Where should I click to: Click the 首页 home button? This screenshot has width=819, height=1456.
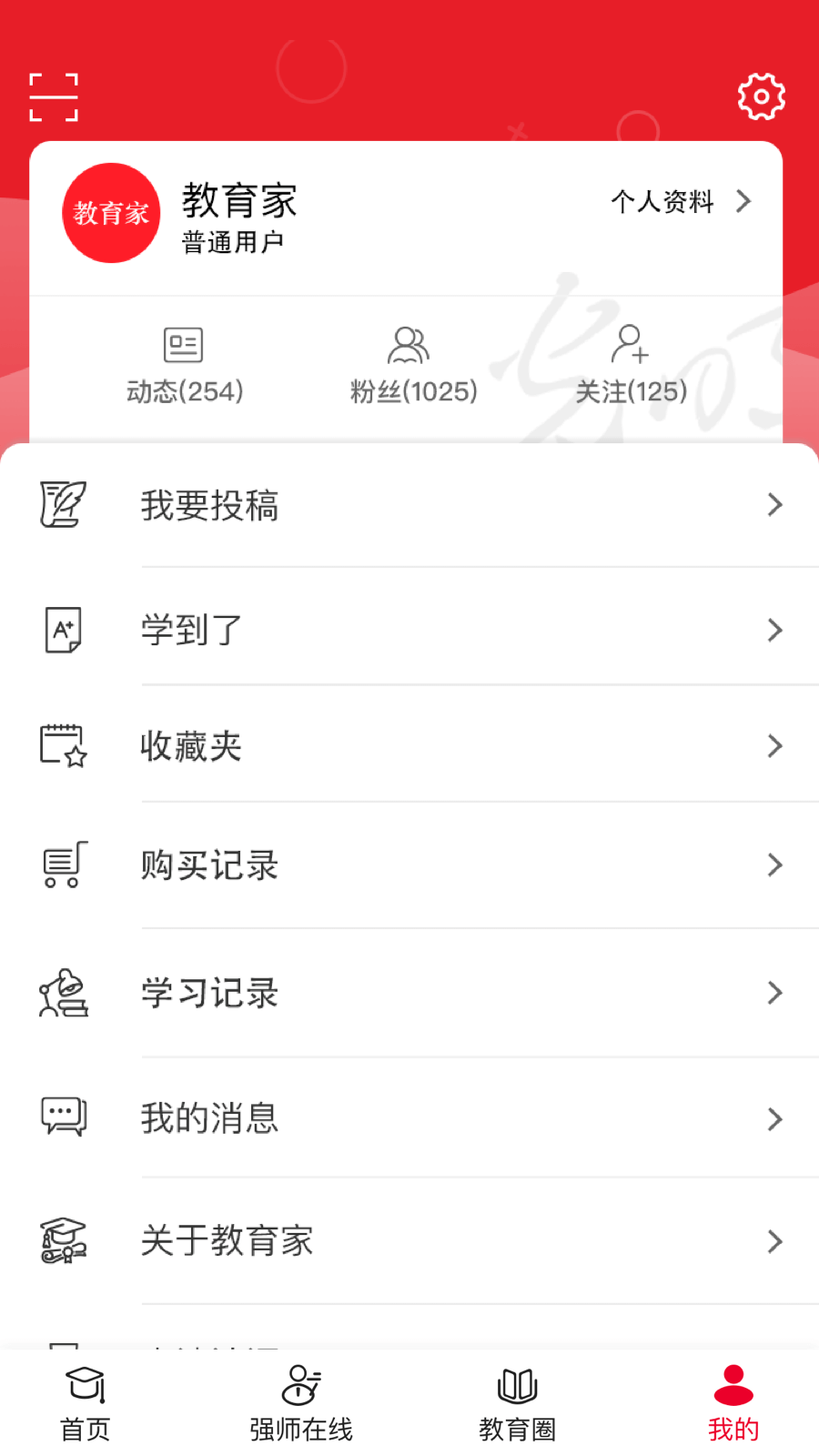point(85,1401)
